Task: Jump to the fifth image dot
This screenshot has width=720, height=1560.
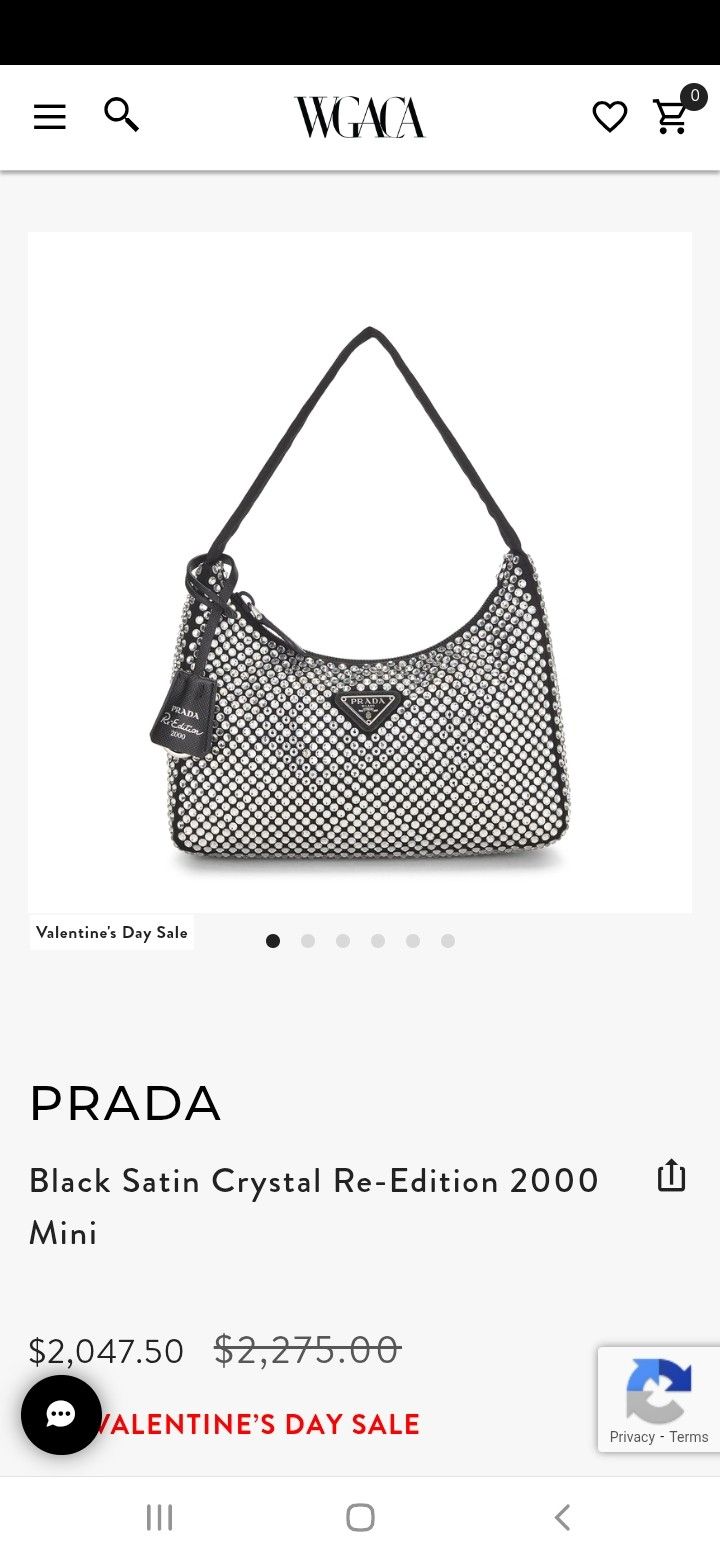Action: pyautogui.click(x=413, y=941)
